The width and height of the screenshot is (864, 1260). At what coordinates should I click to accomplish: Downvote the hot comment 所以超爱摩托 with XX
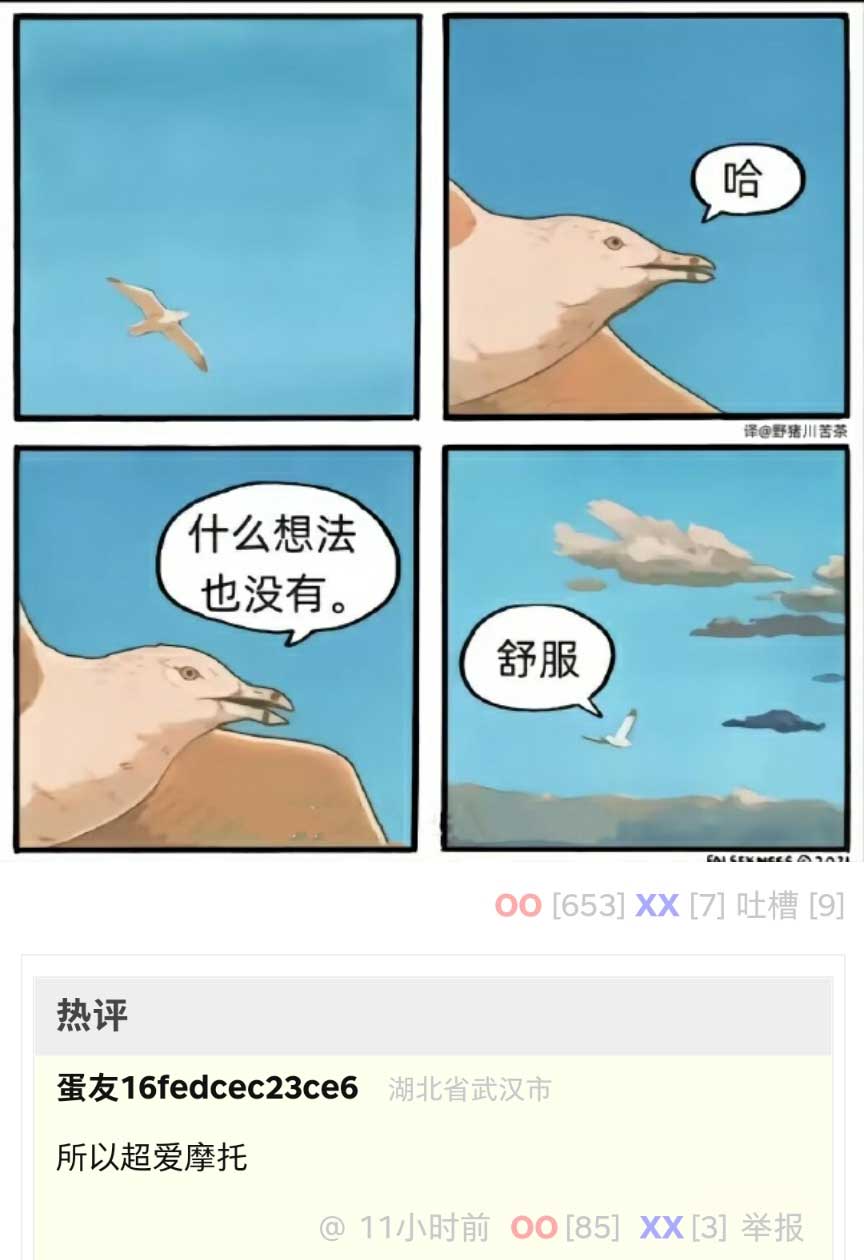coord(661,1227)
